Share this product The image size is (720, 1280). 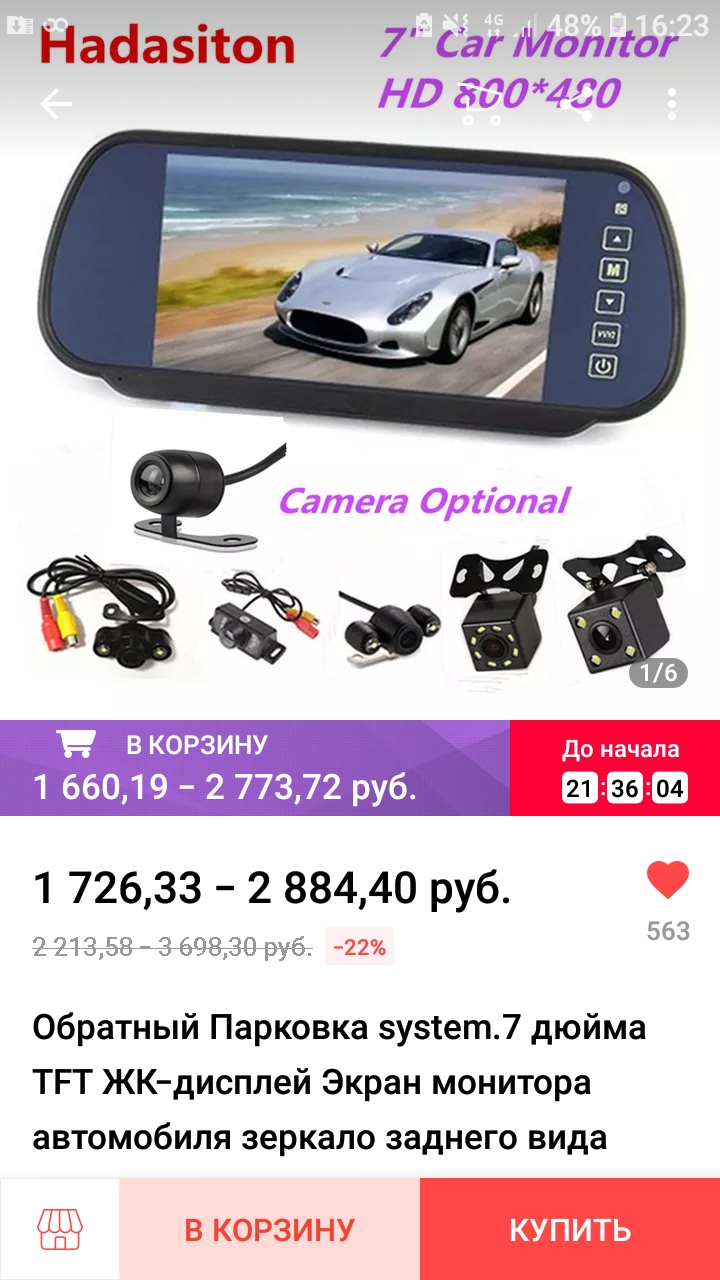coord(576,104)
